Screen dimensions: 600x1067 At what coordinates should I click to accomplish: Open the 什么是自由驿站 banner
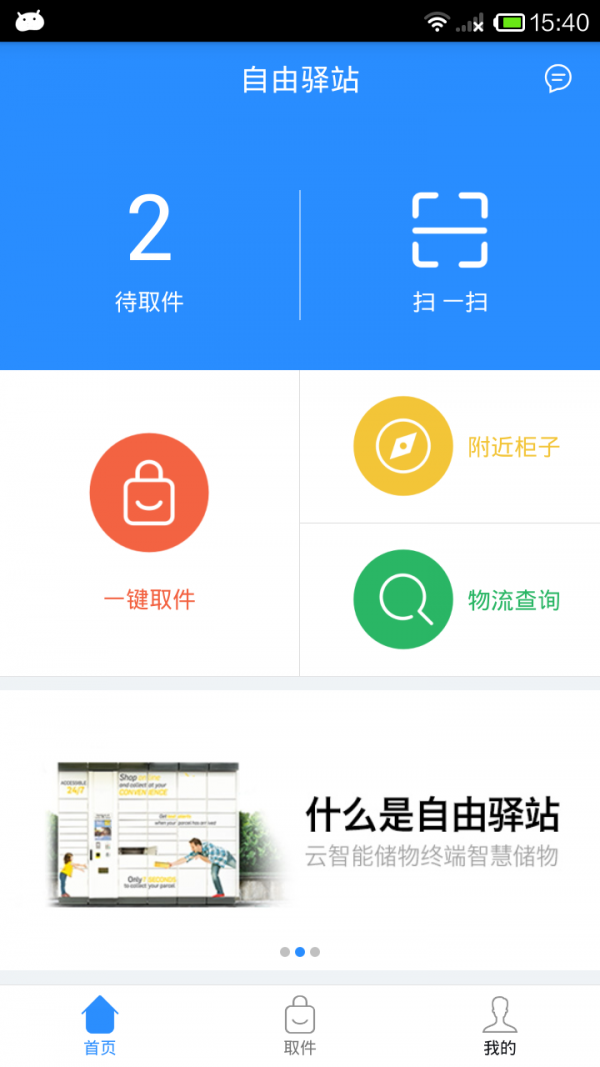(x=300, y=830)
